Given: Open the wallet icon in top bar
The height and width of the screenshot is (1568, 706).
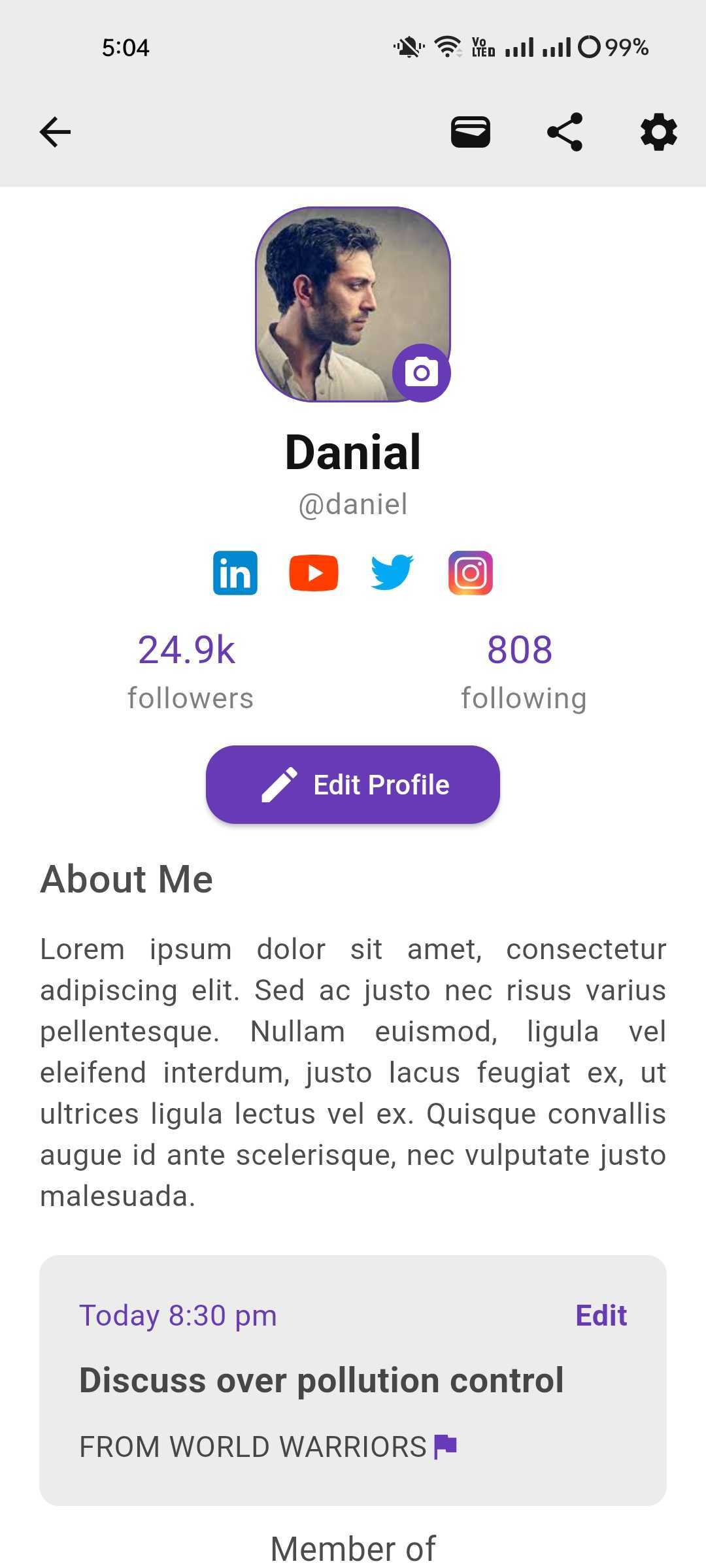Looking at the screenshot, I should pos(470,133).
